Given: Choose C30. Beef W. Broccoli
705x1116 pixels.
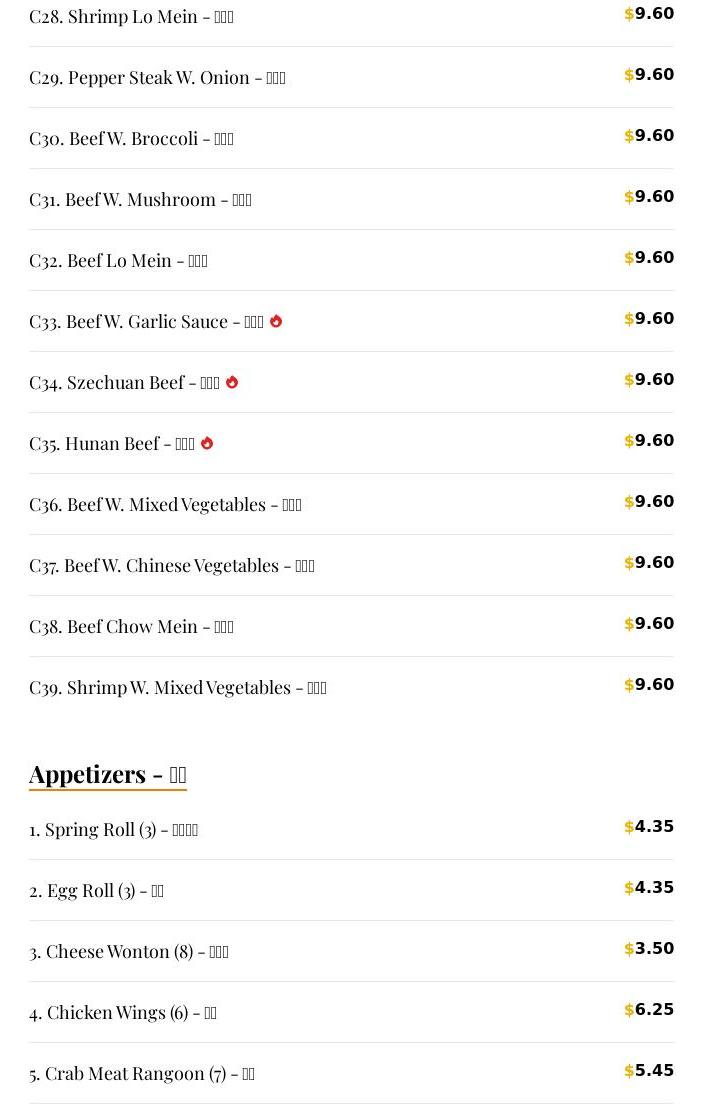Looking at the screenshot, I should [x=131, y=139].
